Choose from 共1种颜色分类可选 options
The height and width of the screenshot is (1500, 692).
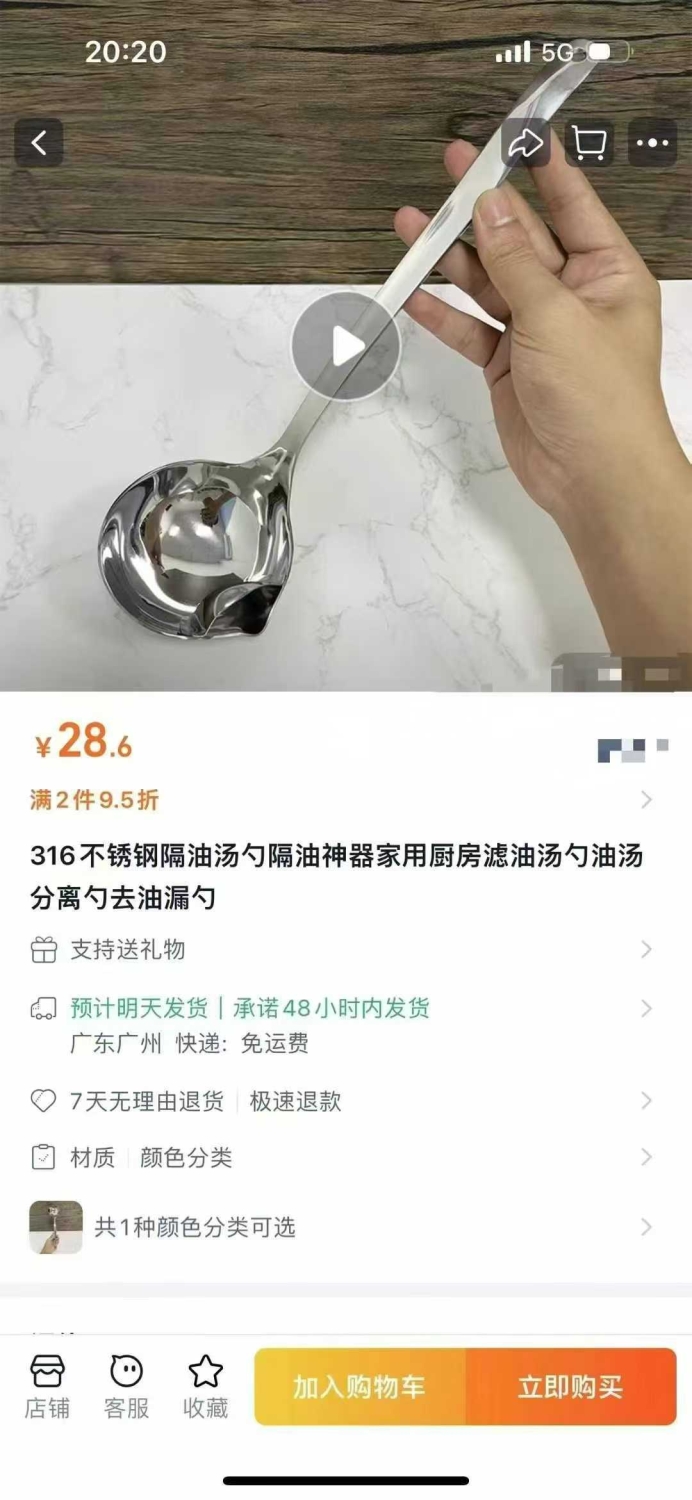(346, 1227)
